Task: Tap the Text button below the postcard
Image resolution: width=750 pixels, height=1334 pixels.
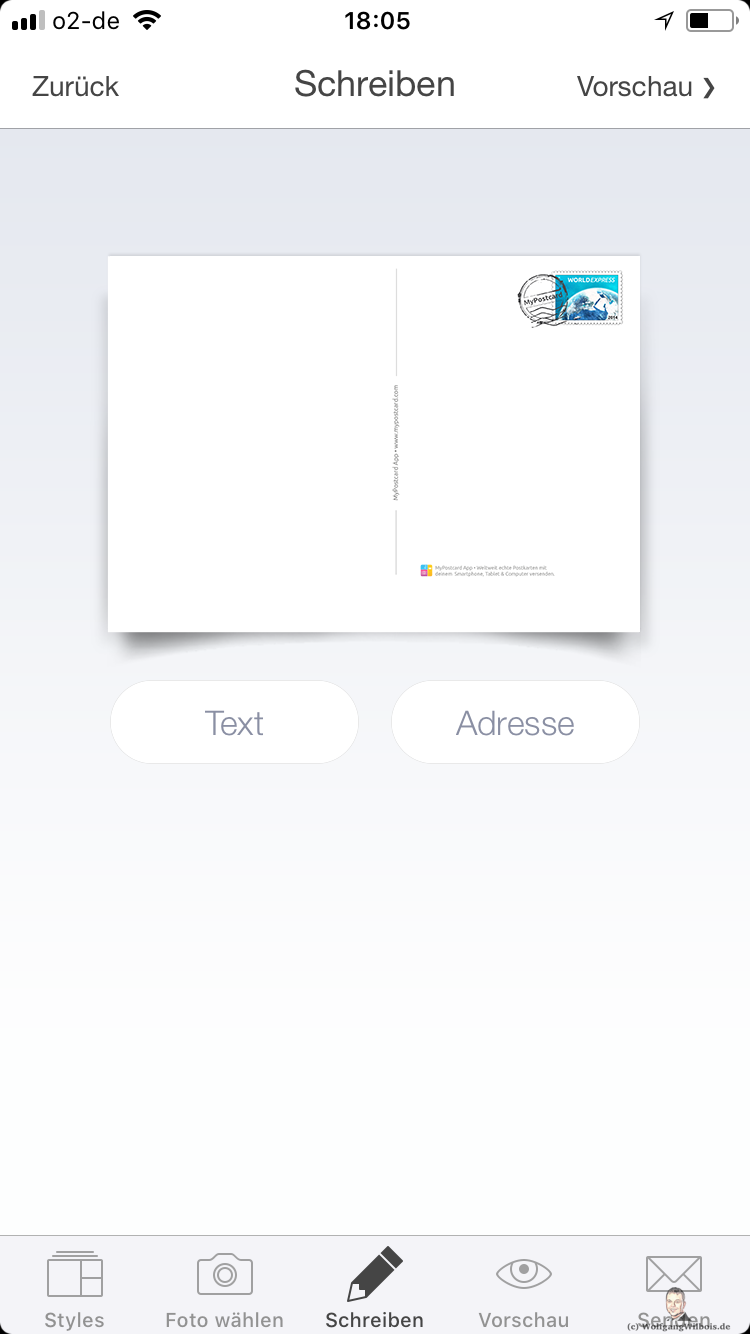Action: [x=234, y=722]
